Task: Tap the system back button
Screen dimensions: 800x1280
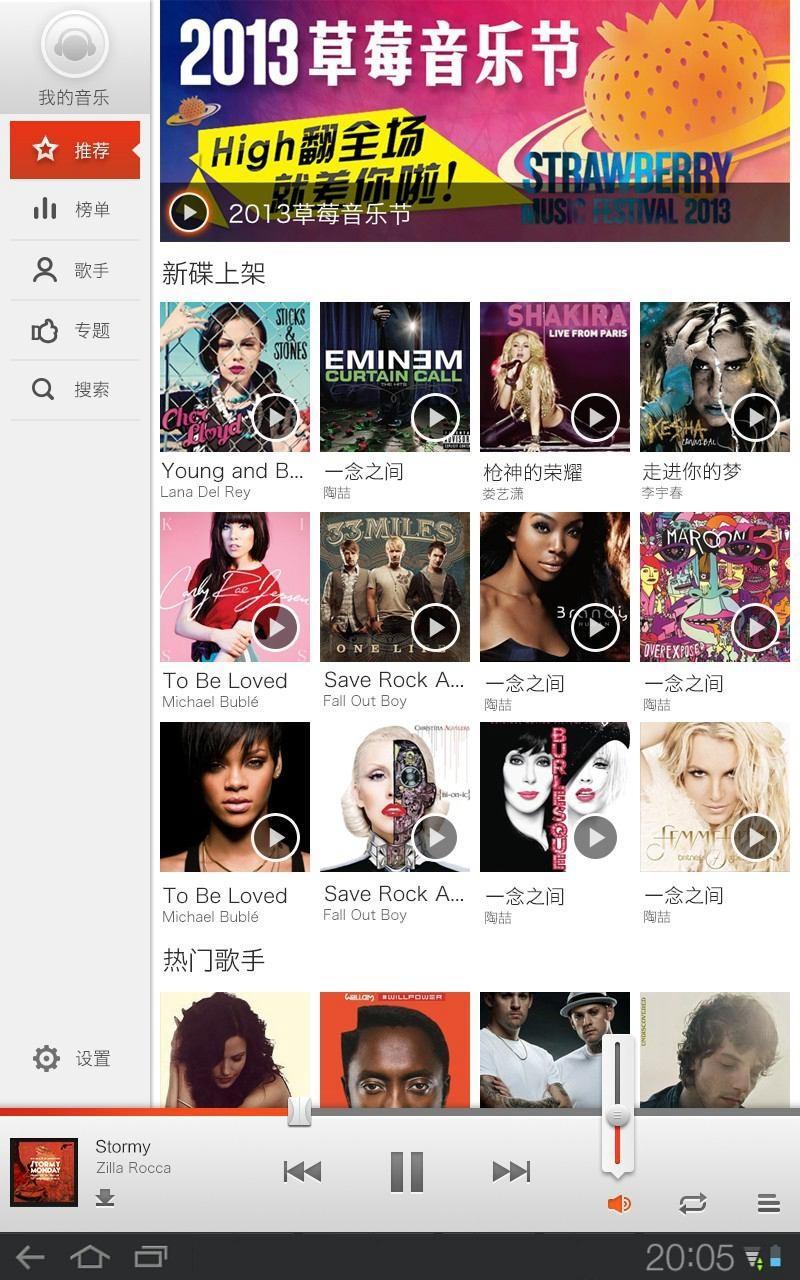Action: click(x=30, y=1257)
